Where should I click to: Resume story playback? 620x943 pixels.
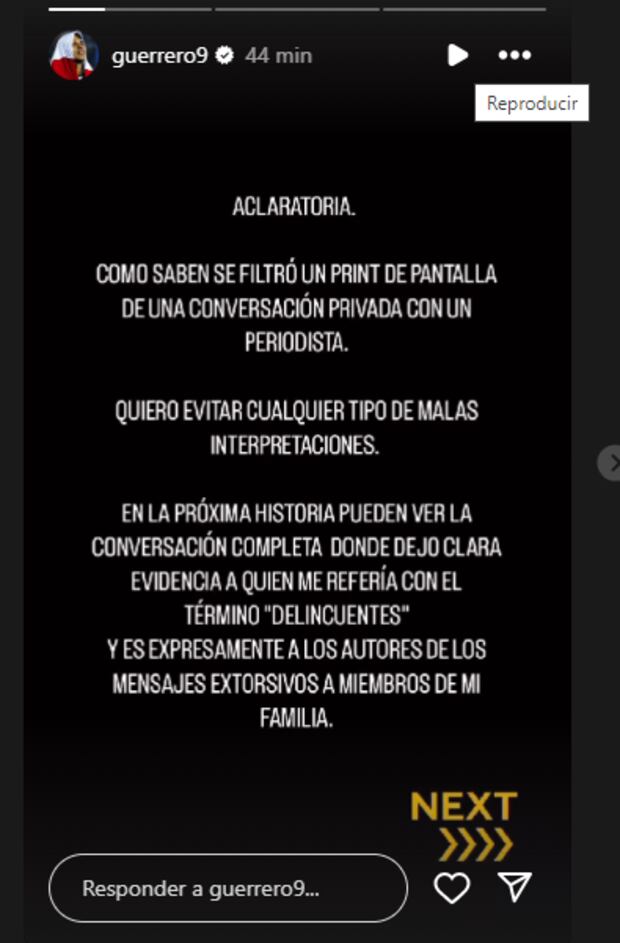(x=457, y=55)
